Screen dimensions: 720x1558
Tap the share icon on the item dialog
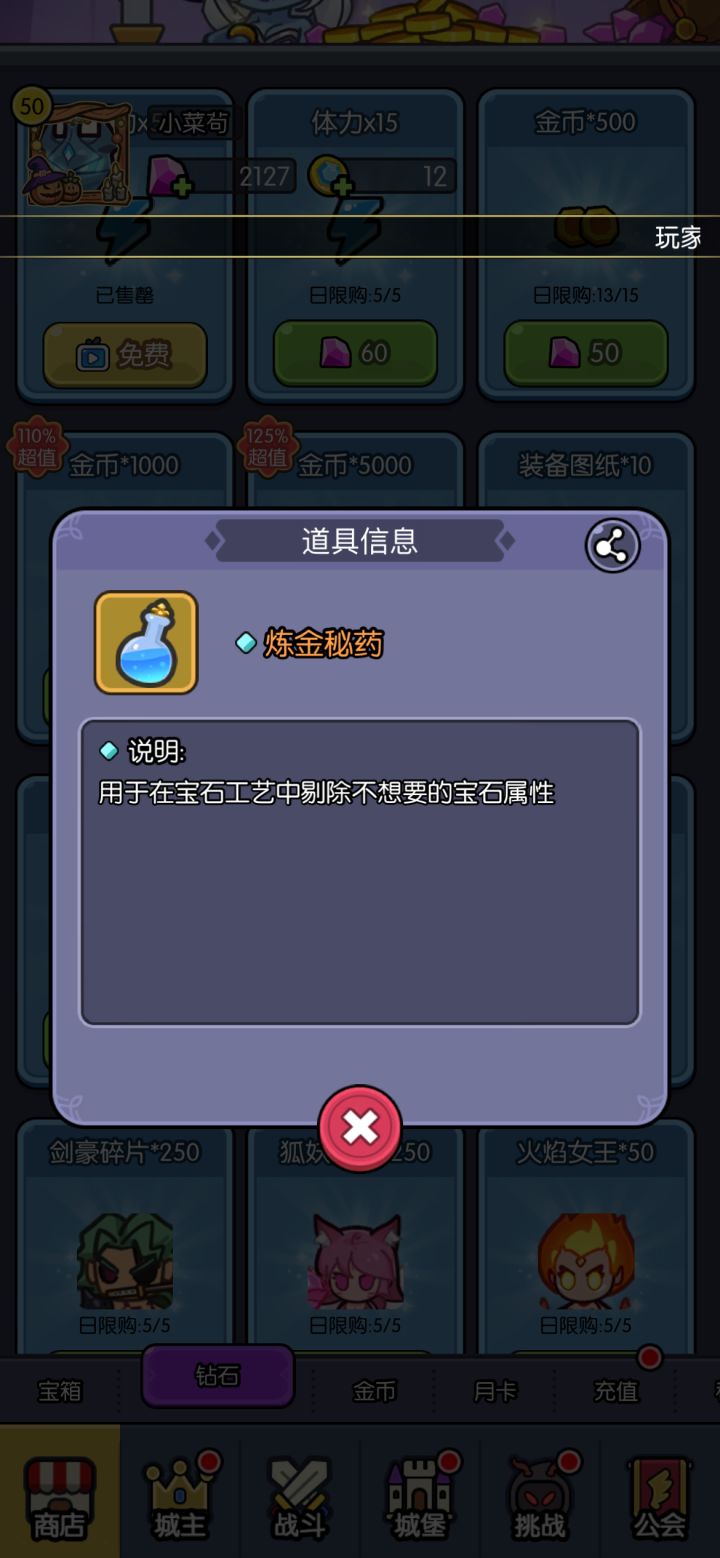[614, 543]
